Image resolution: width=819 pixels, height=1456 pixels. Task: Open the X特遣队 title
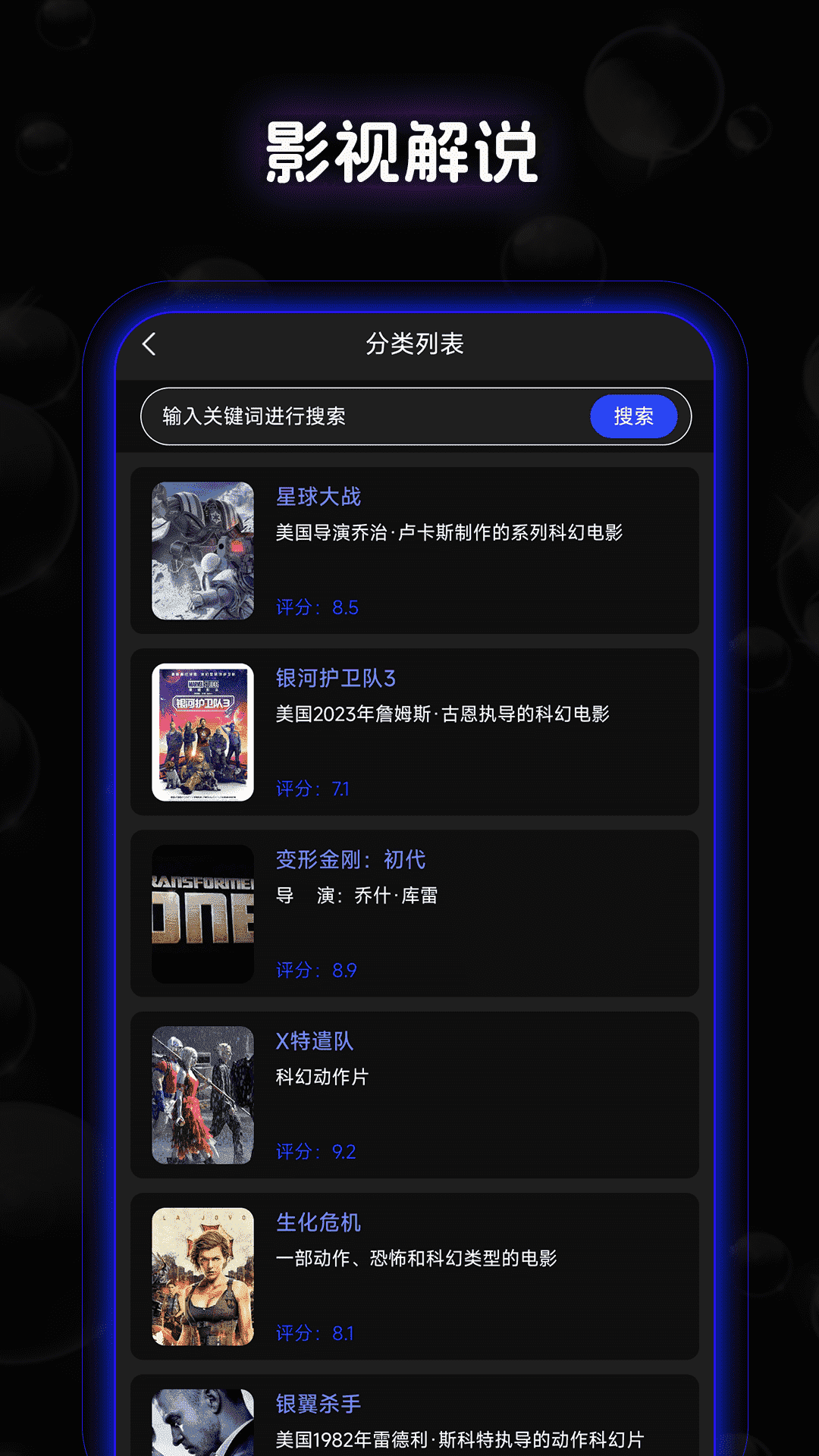point(316,1041)
